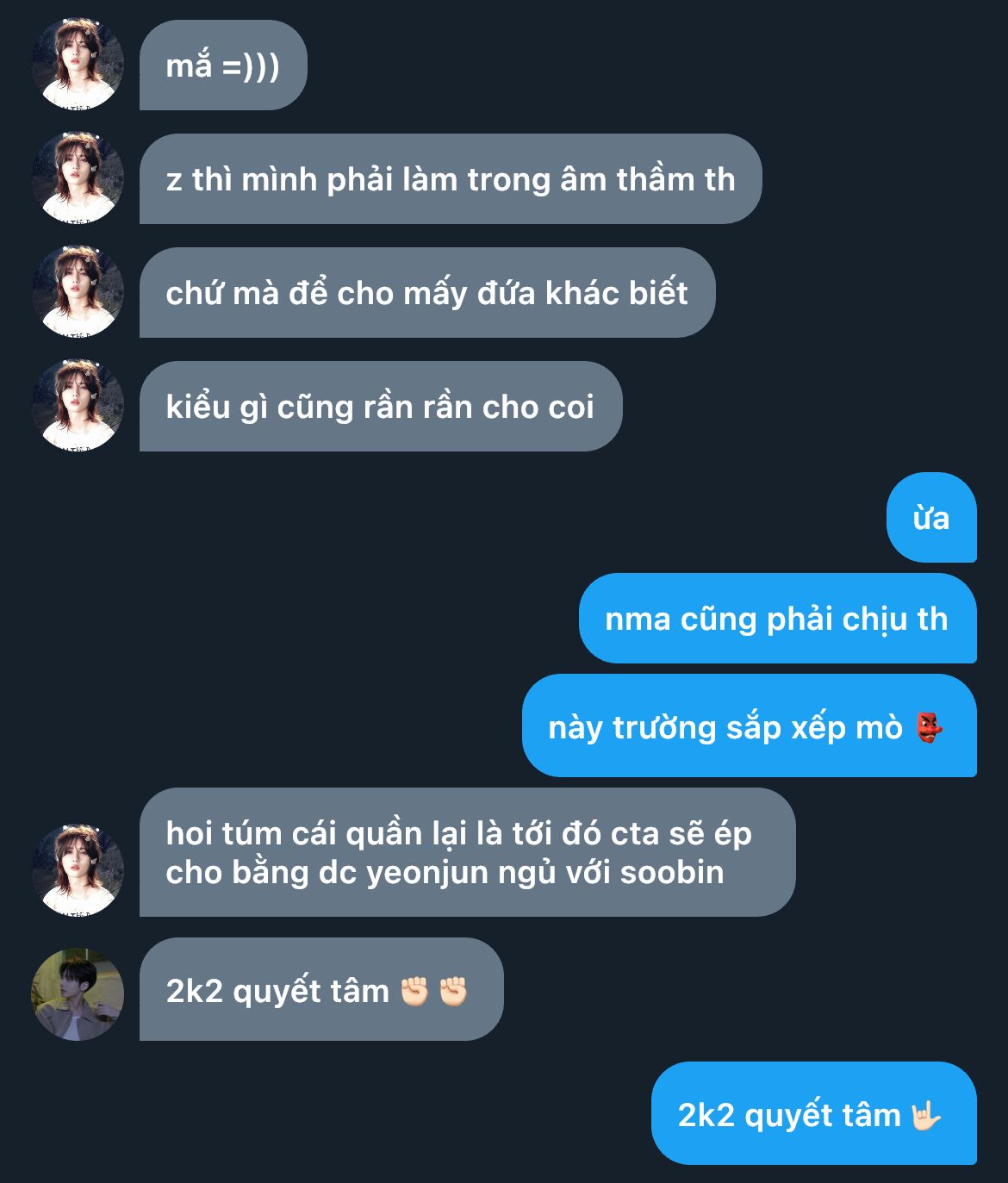
Task: Tap avatar beside the yeonjun soobin message
Action: 78,870
